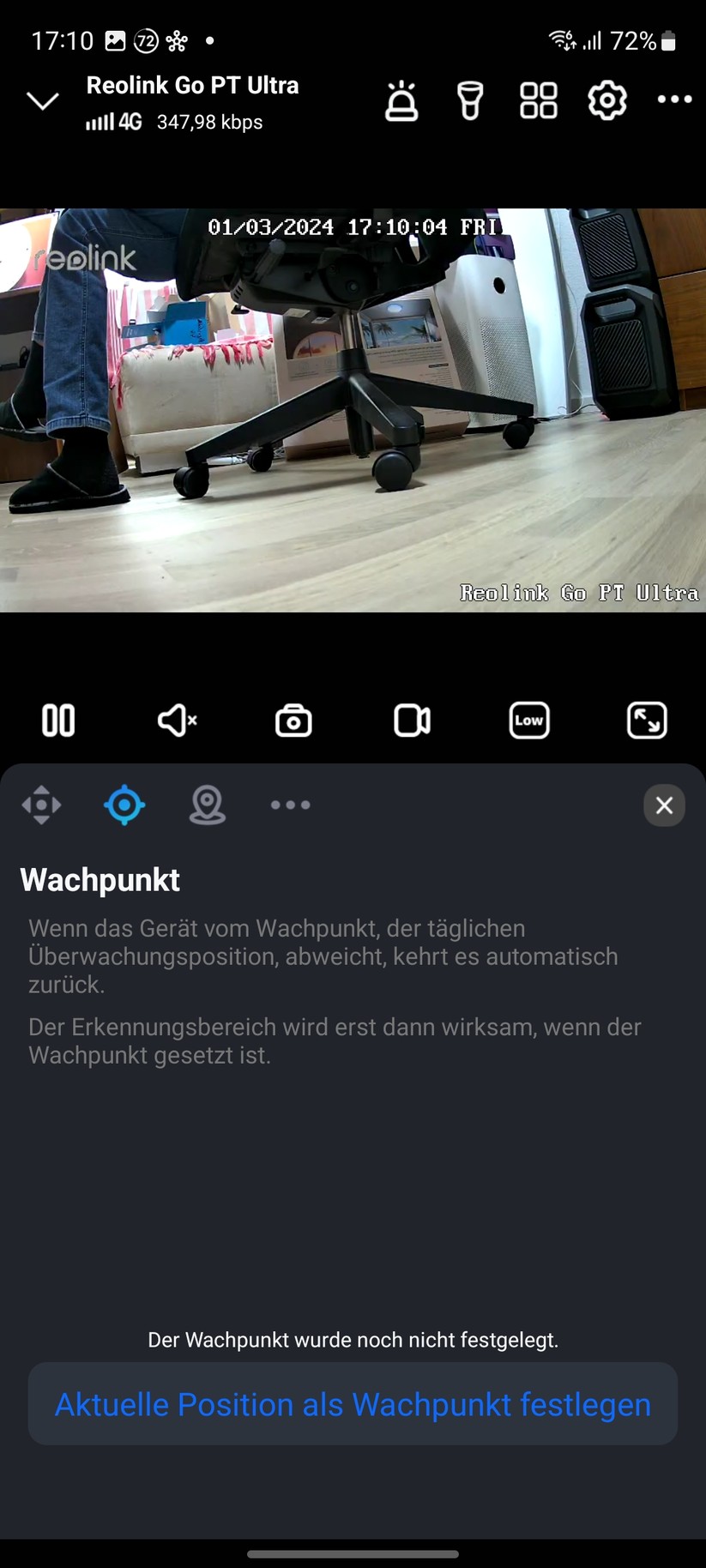Capture a snapshot of the live view
706x1568 pixels.
(293, 720)
